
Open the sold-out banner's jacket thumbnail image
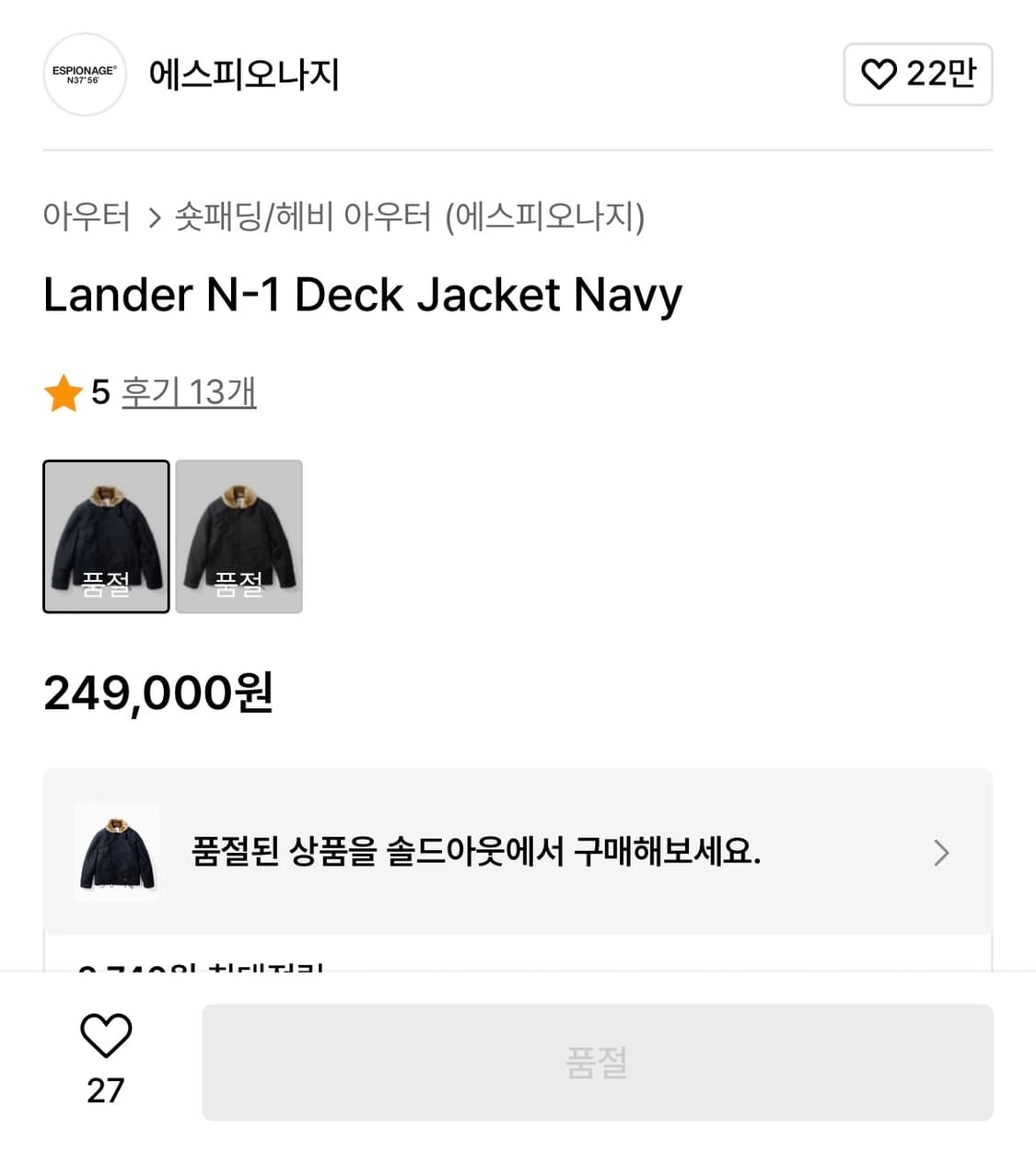[116, 852]
